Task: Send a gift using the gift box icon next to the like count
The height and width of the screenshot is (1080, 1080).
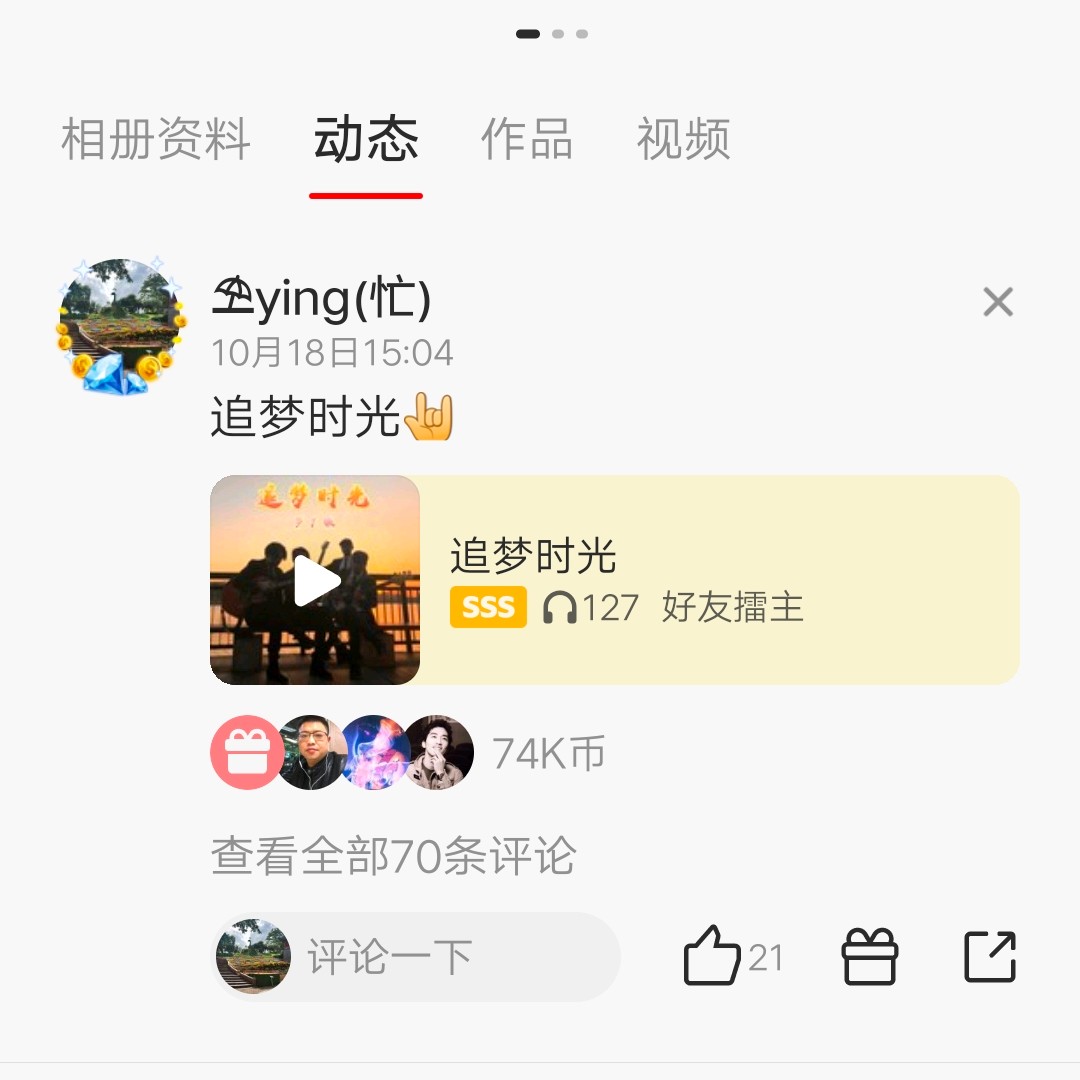Action: pyautogui.click(x=870, y=957)
